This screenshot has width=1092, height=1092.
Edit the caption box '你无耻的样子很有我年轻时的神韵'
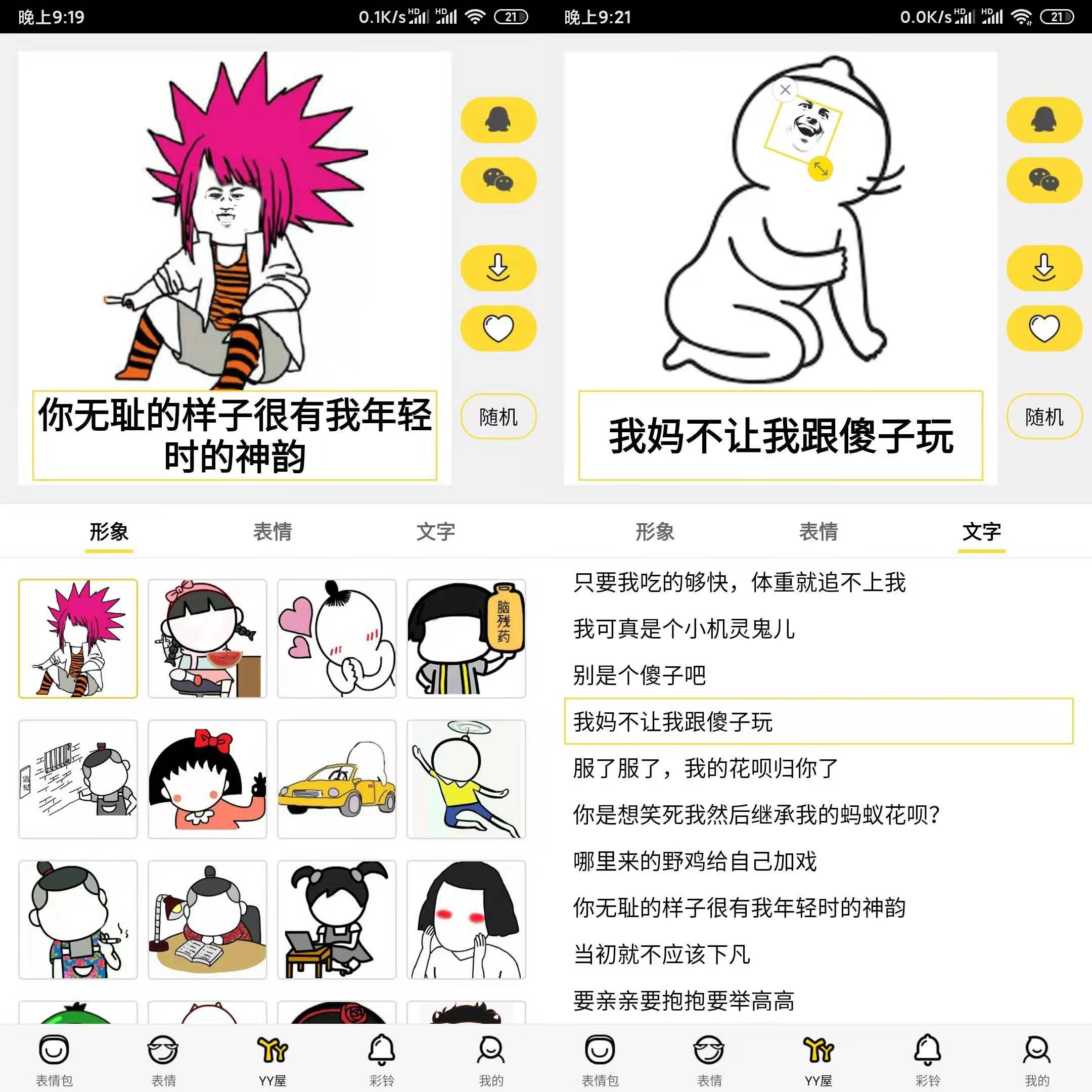click(235, 435)
